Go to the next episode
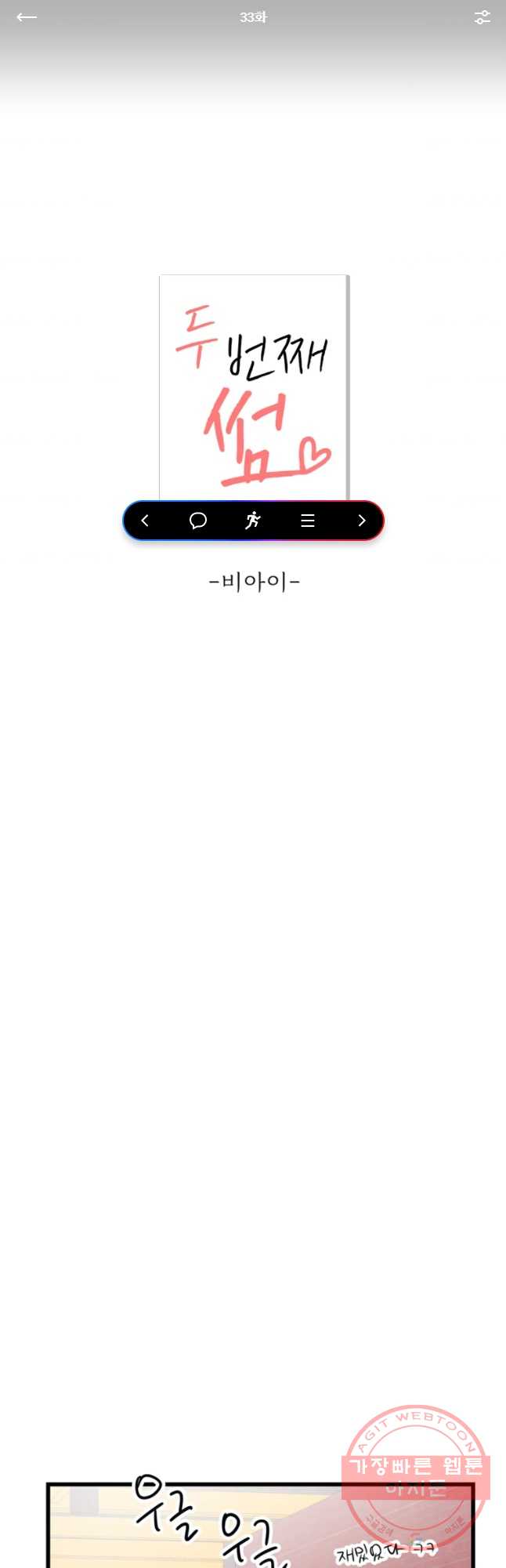This screenshot has height=1568, width=506. 361,521
